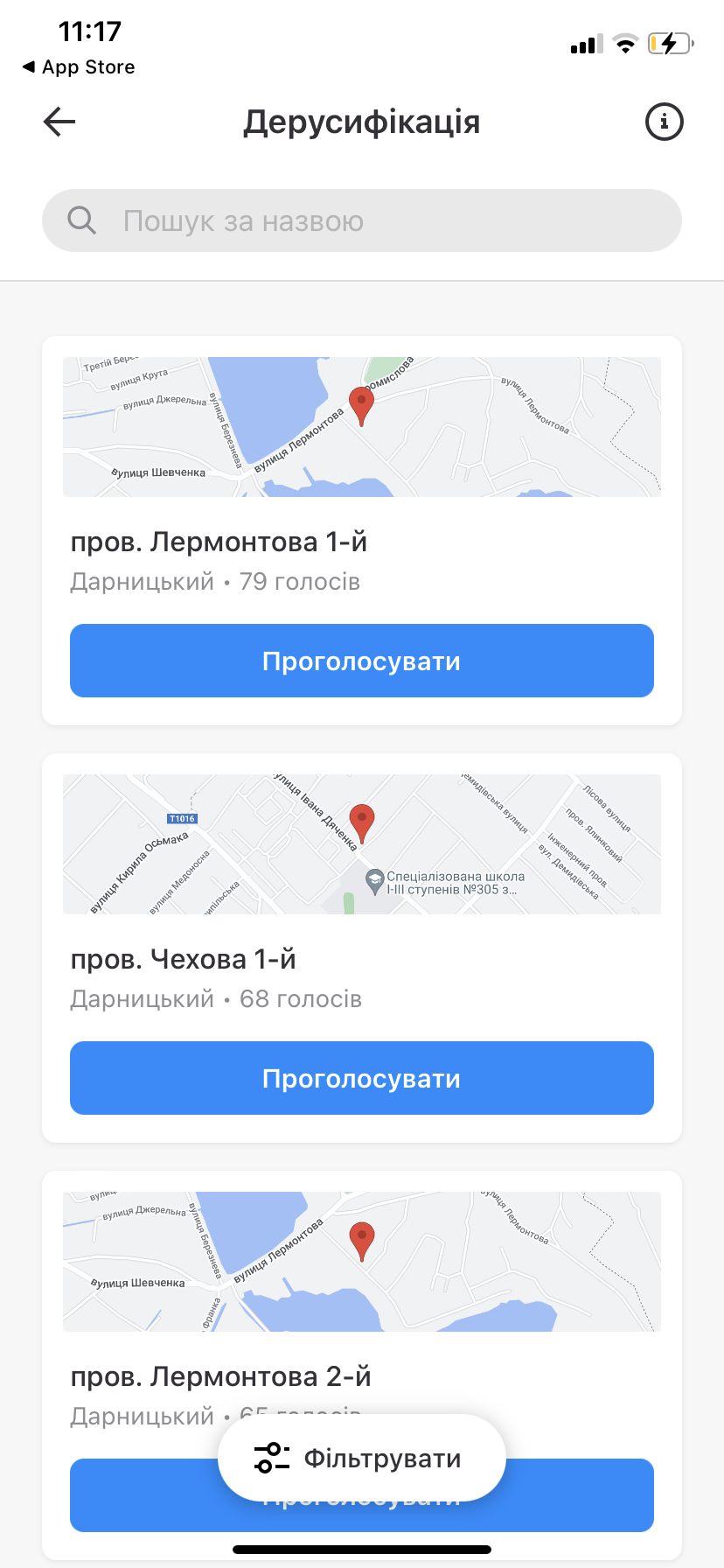Tap the Пошук за назвою search field
Viewport: 724px width, 1568px height.
click(362, 220)
